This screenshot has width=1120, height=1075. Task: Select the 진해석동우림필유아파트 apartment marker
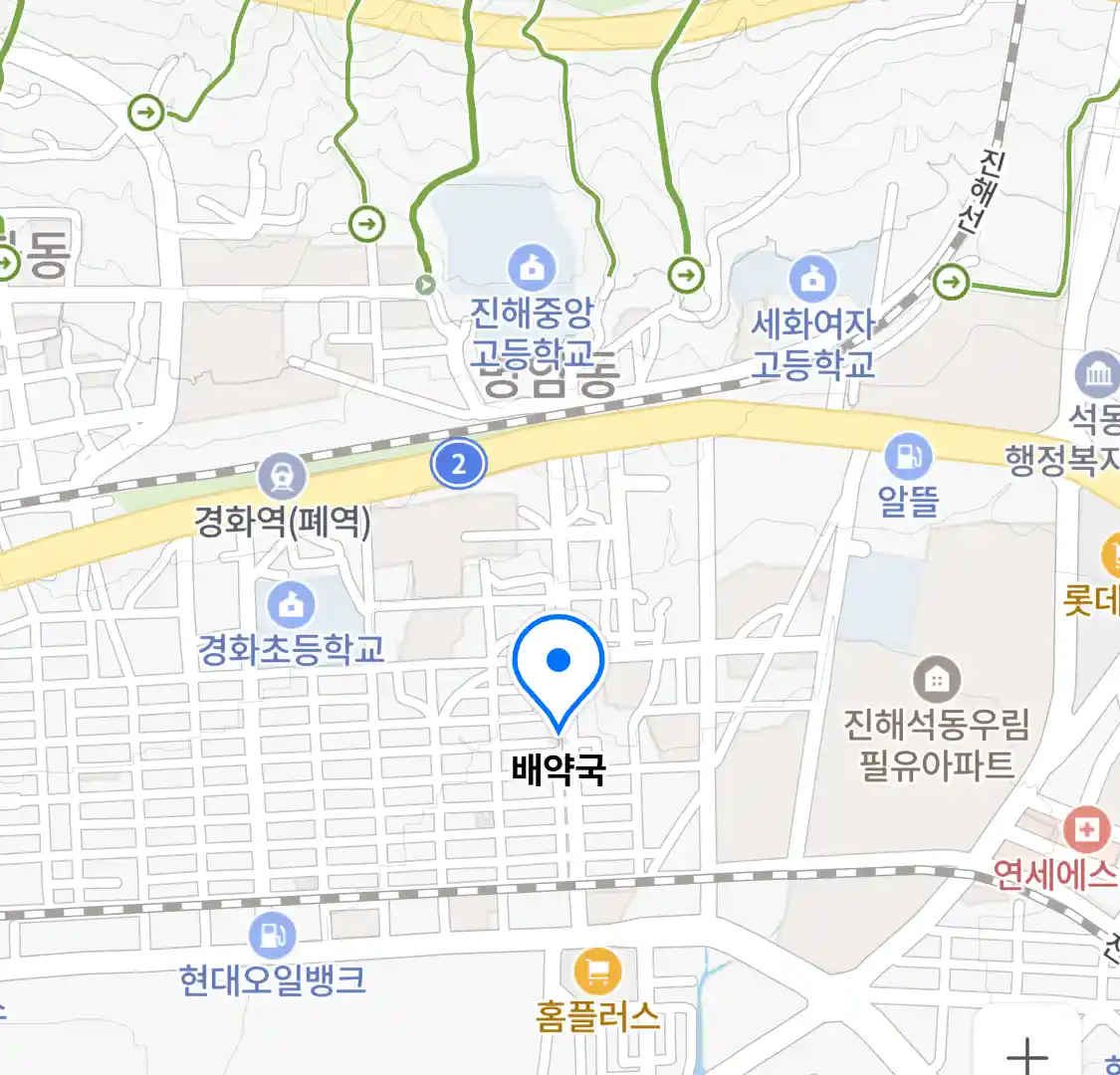pyautogui.click(x=936, y=680)
